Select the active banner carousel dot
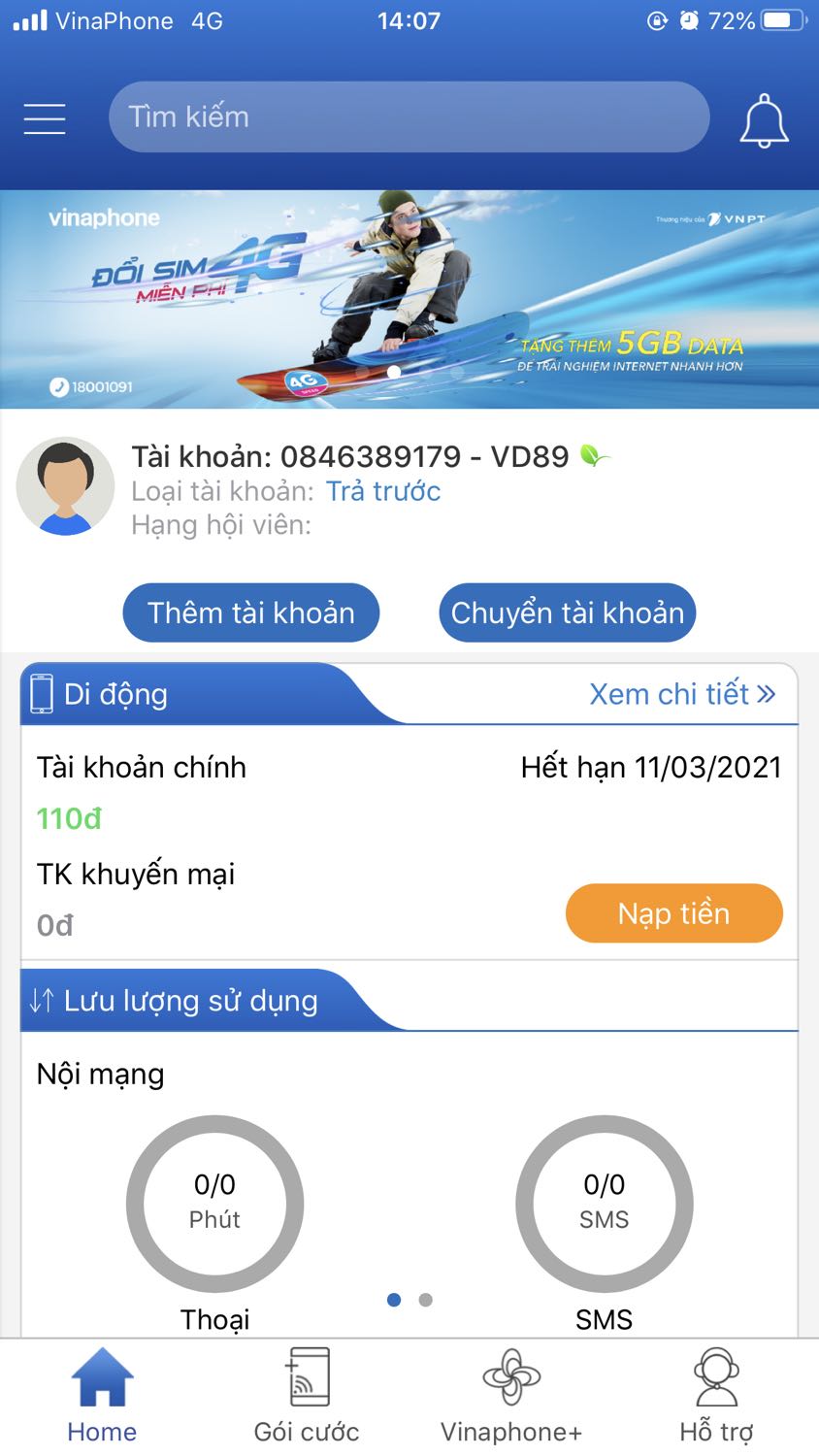 click(x=396, y=371)
